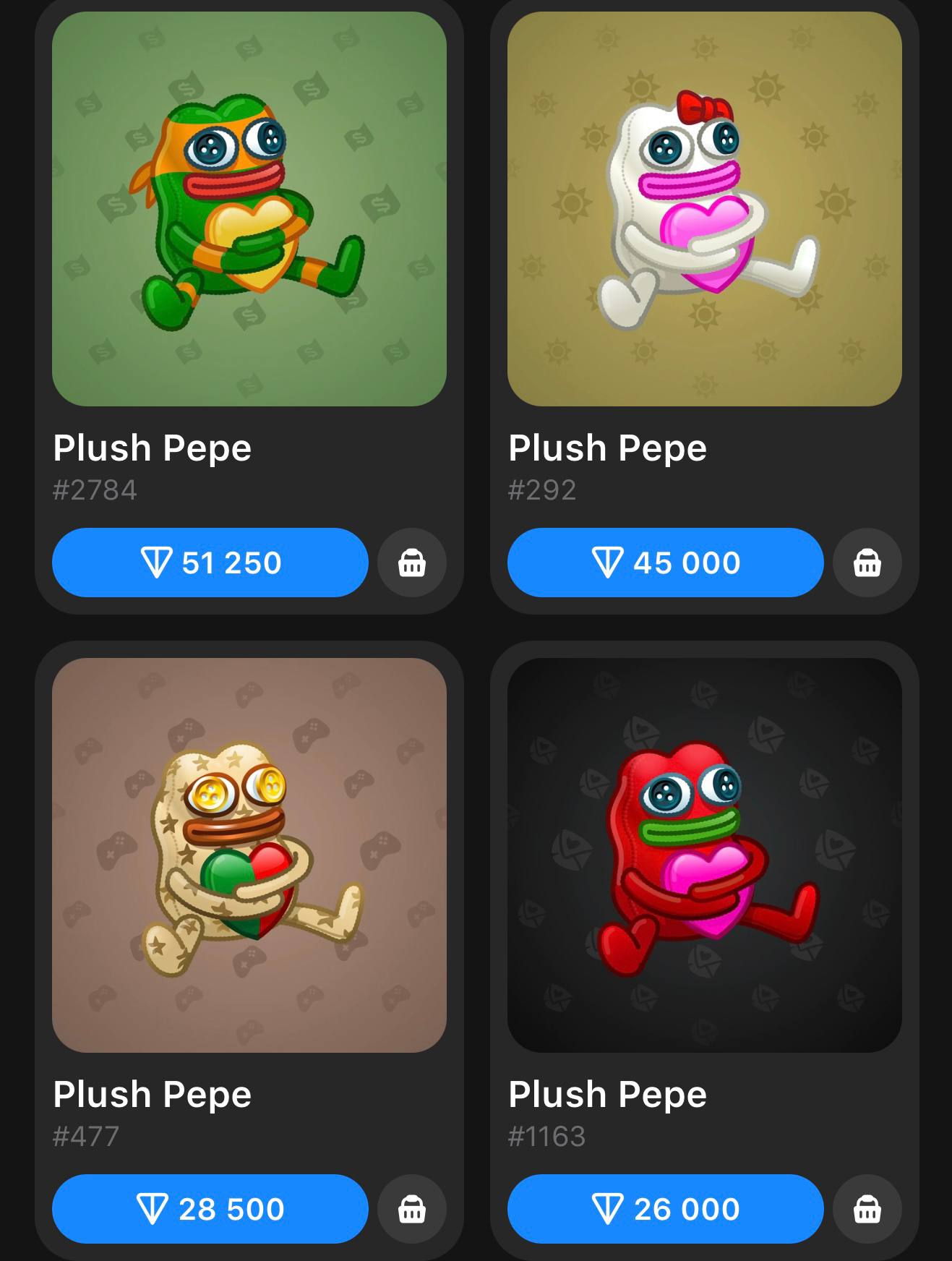Viewport: 952px width, 1261px height.
Task: View the red Plush Pepe #1163 card
Action: (705, 855)
